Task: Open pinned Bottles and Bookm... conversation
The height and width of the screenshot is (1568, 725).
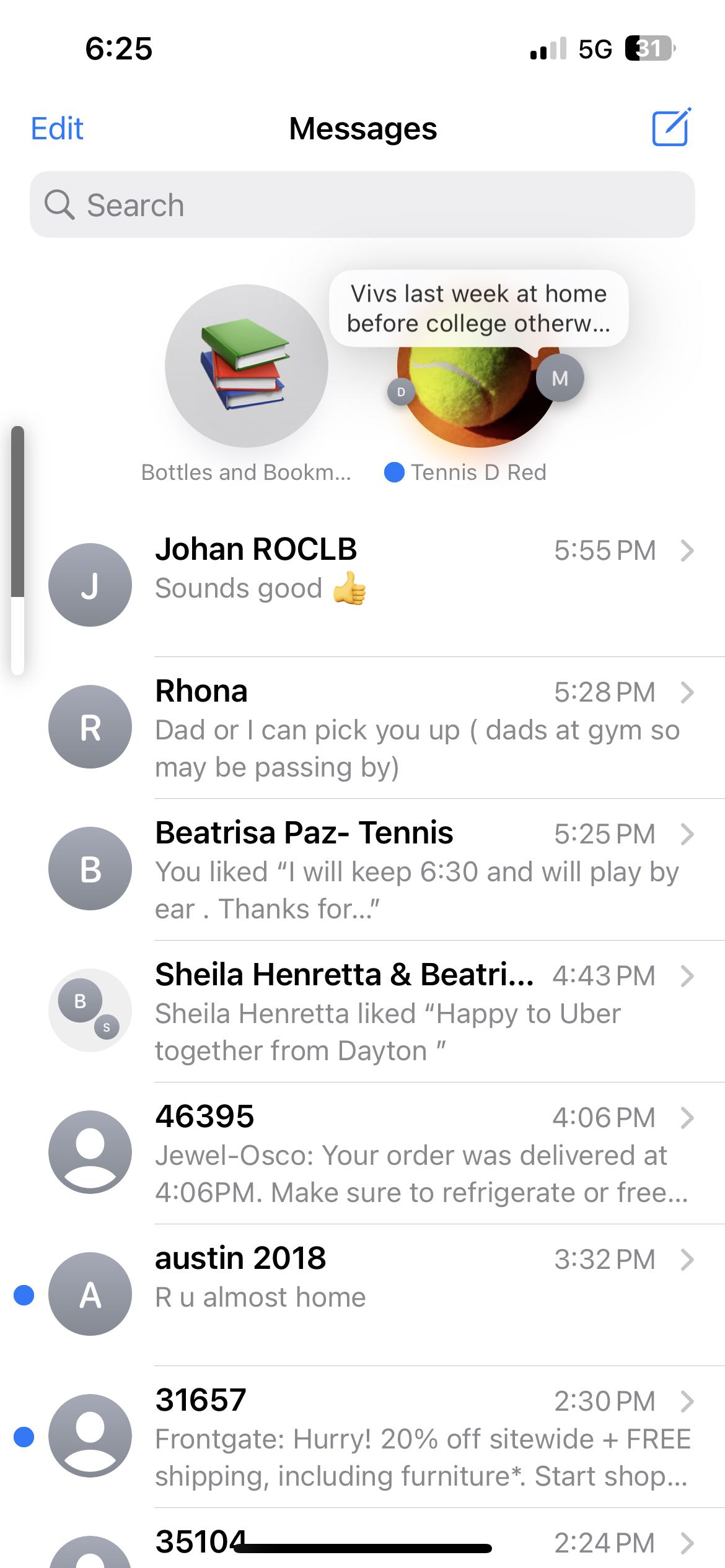Action: [x=246, y=367]
